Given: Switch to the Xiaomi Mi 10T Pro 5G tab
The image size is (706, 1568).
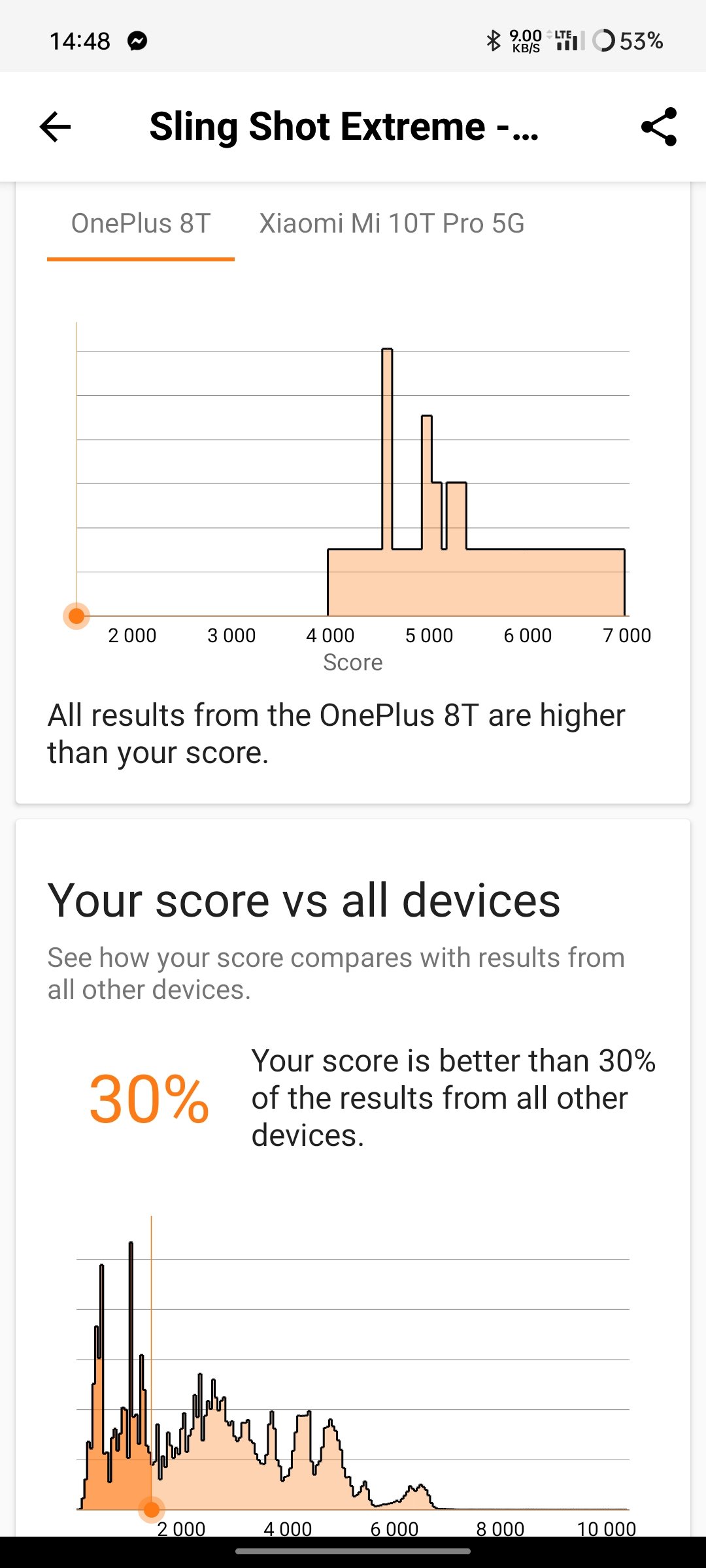Looking at the screenshot, I should click(x=392, y=224).
